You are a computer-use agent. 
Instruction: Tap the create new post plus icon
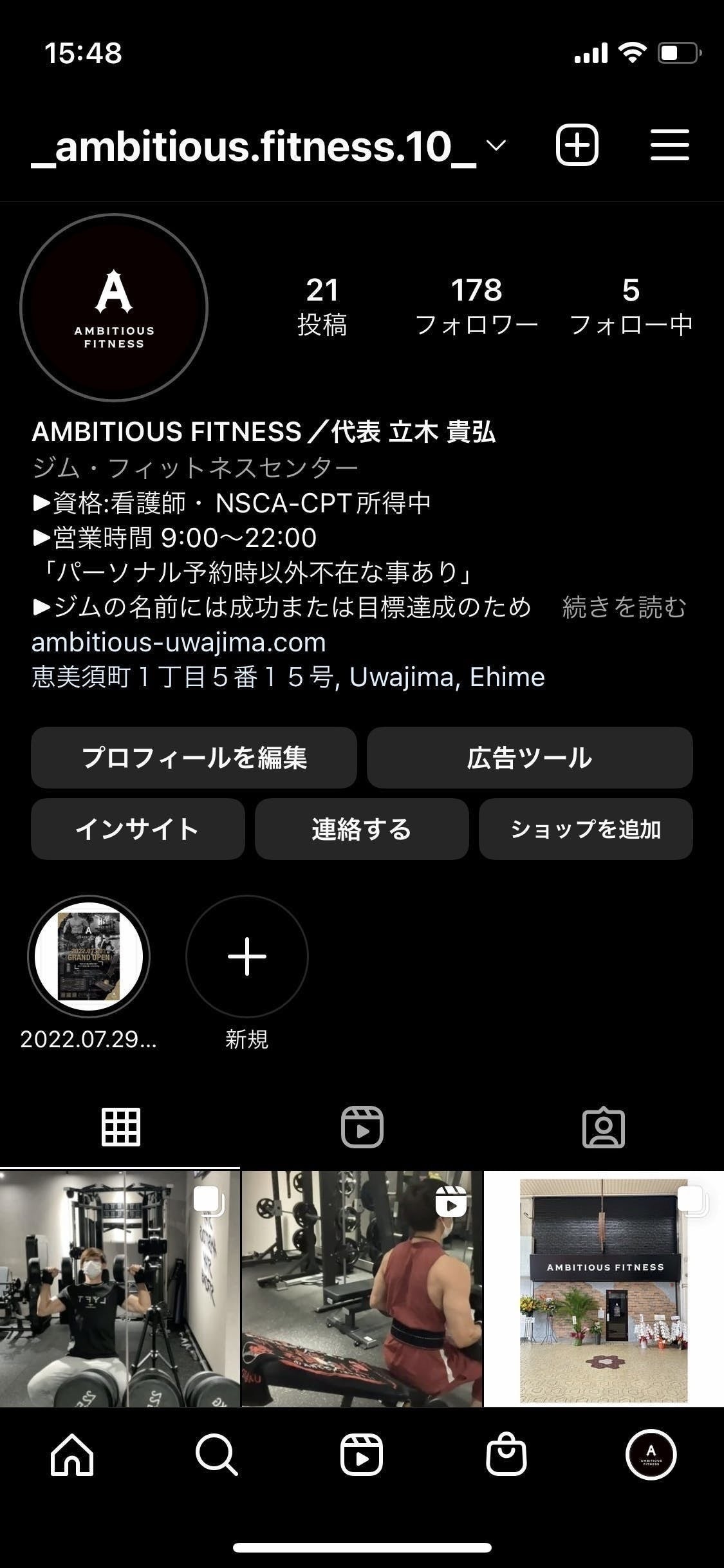577,145
